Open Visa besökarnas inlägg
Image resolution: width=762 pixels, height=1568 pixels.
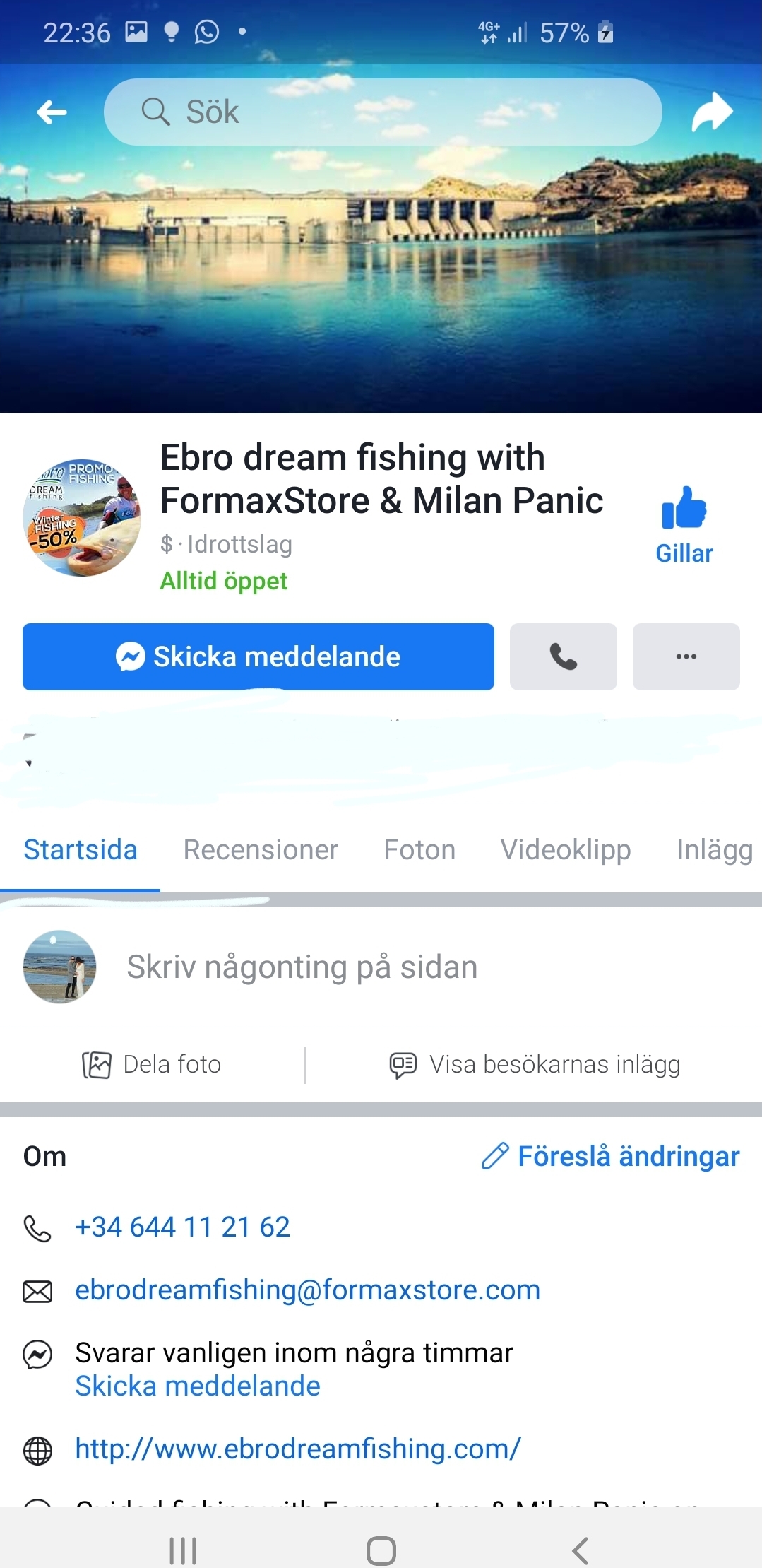pyautogui.click(x=535, y=1064)
